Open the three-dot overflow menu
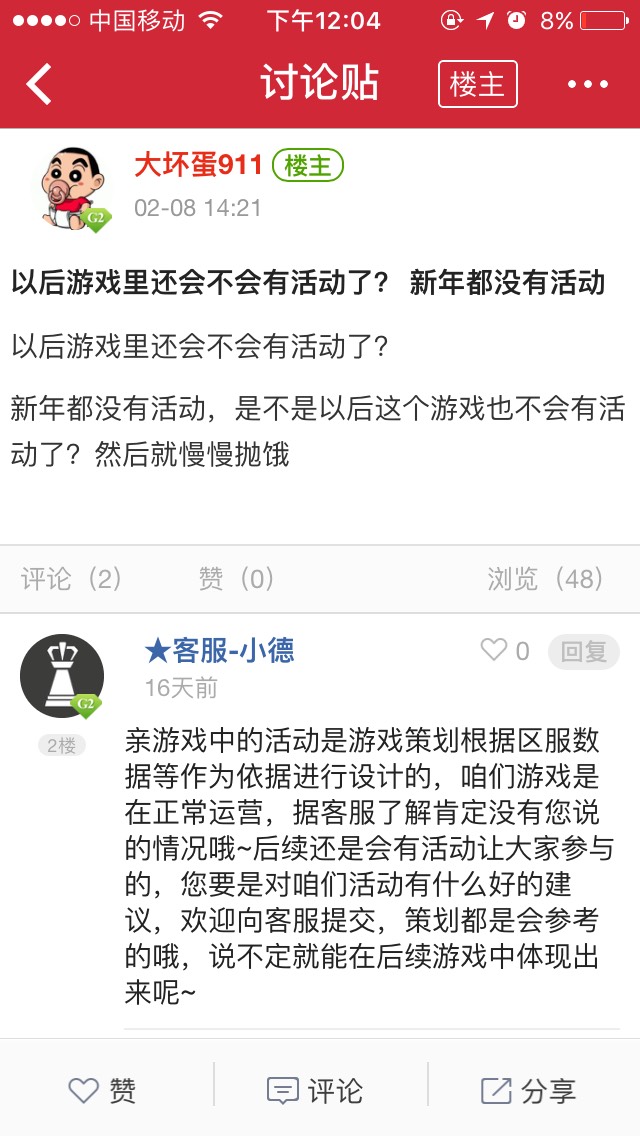Screen dimensions: 640x1136 point(588,84)
